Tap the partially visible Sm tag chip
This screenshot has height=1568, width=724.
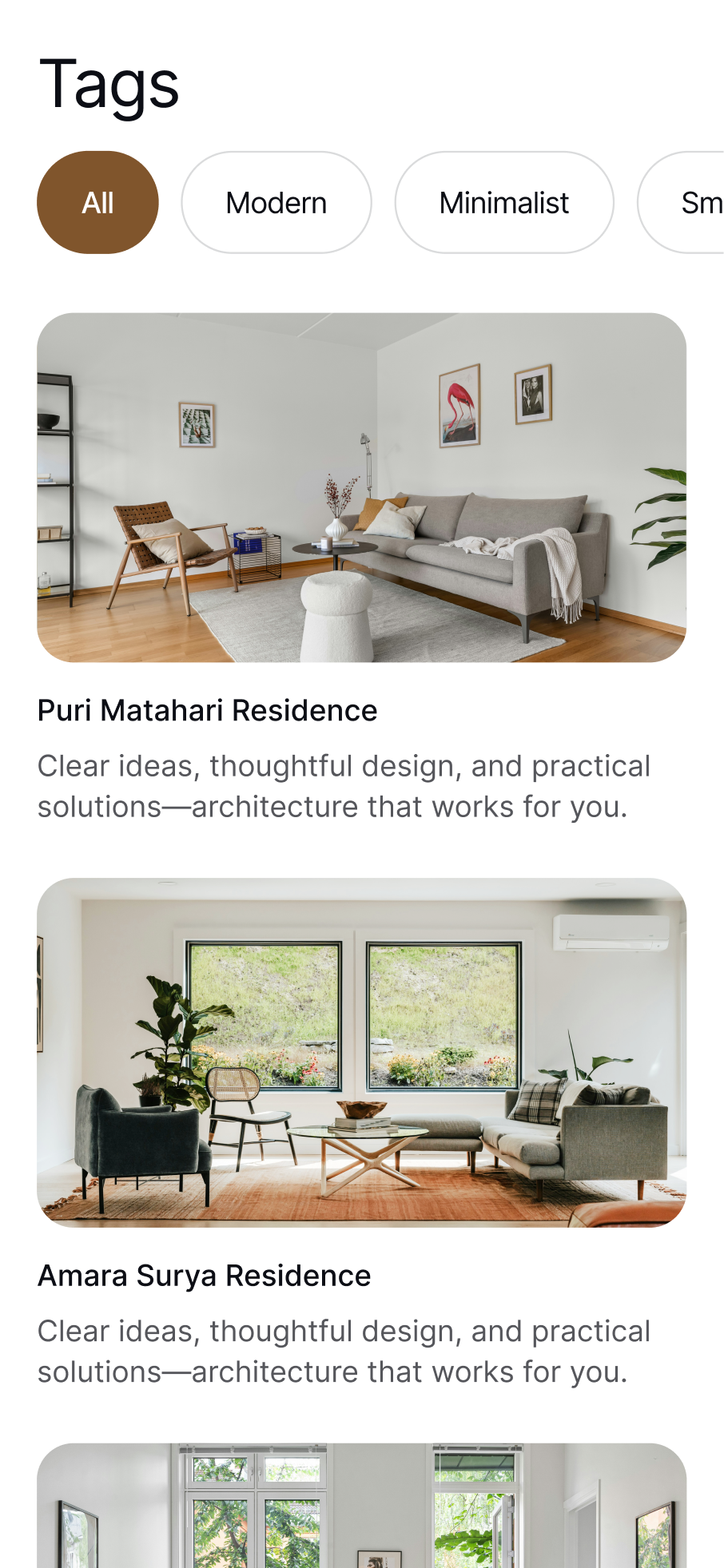pyautogui.click(x=682, y=203)
